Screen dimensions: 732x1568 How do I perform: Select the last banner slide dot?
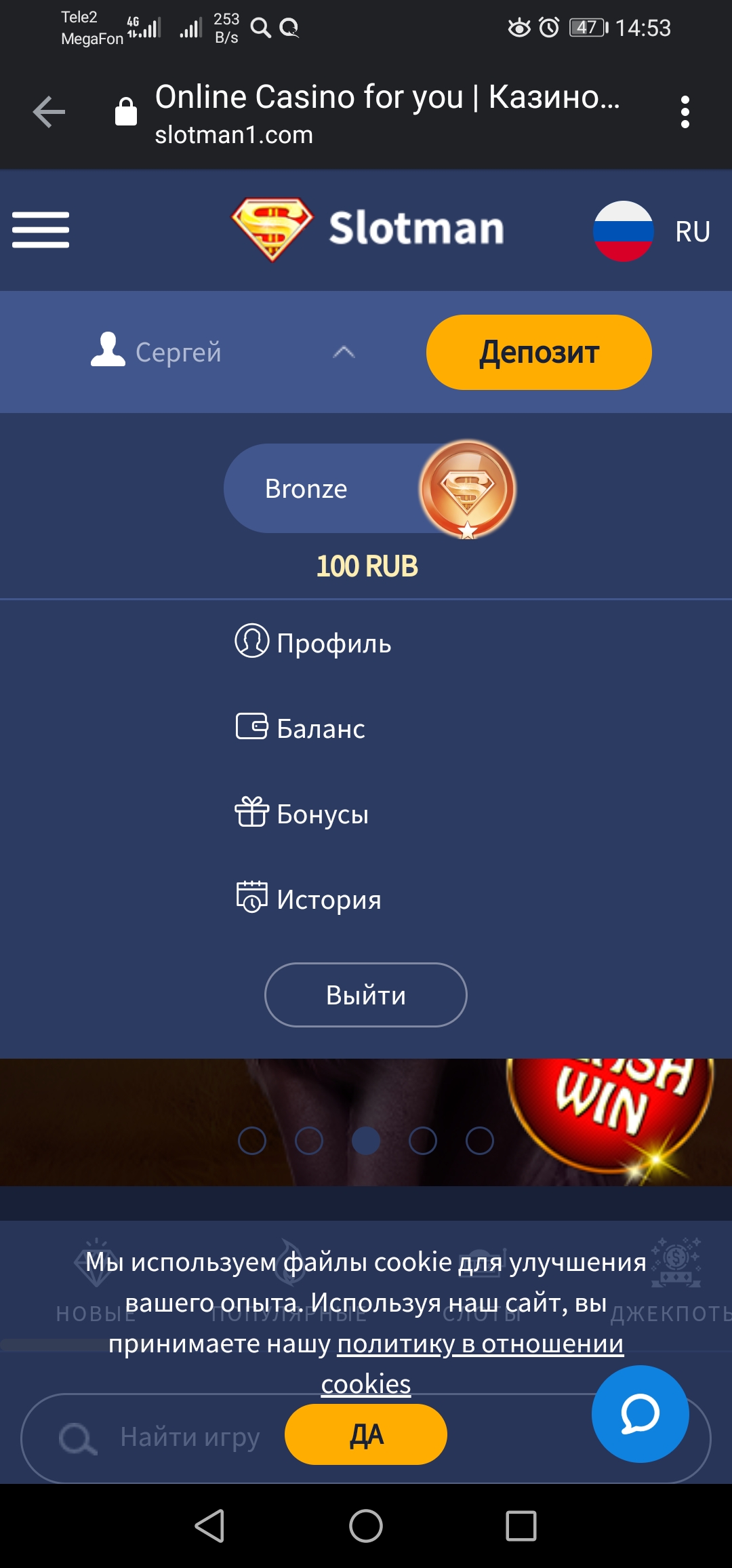[x=480, y=1141]
